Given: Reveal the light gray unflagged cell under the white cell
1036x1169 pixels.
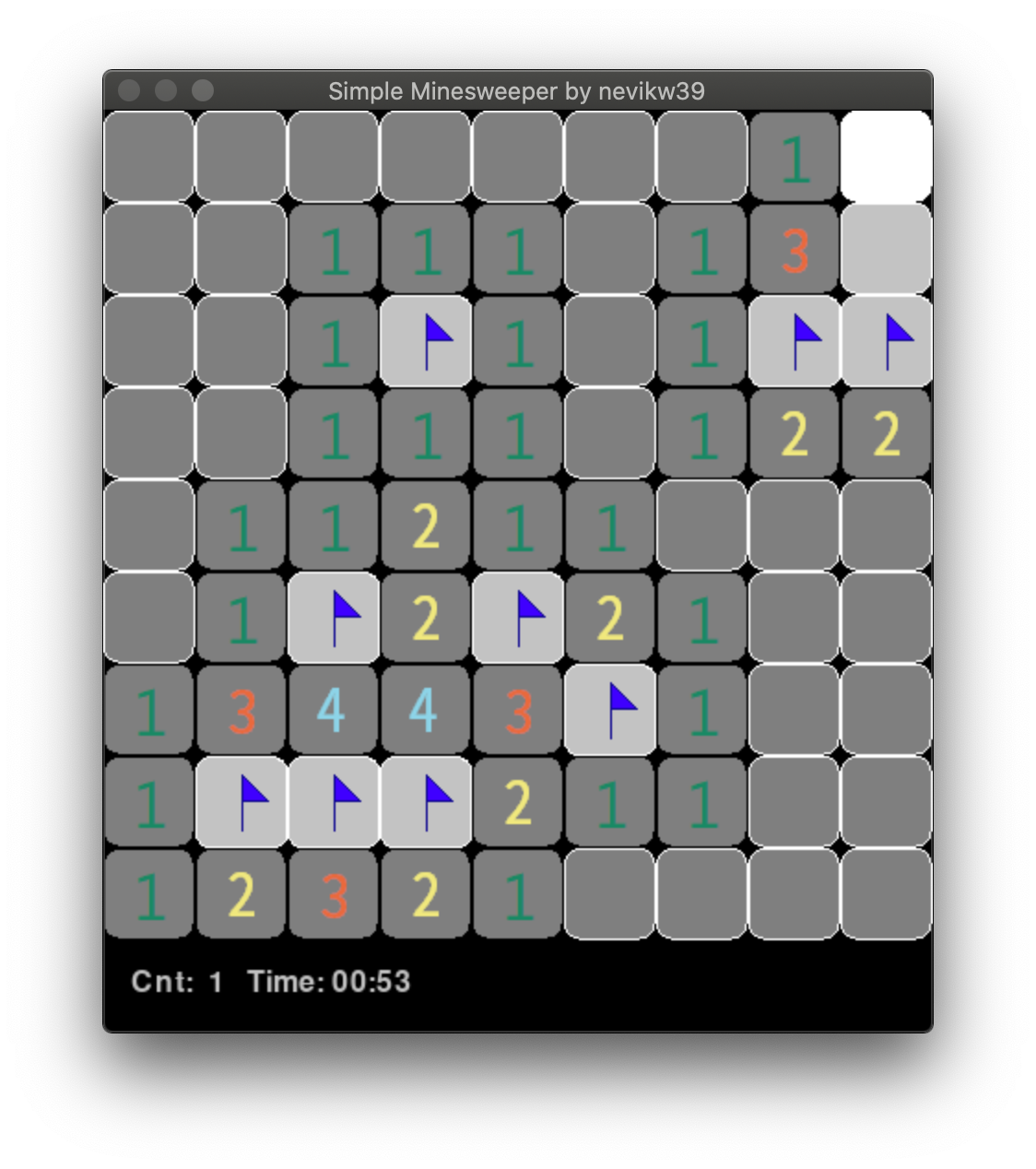Looking at the screenshot, I should point(886,249).
